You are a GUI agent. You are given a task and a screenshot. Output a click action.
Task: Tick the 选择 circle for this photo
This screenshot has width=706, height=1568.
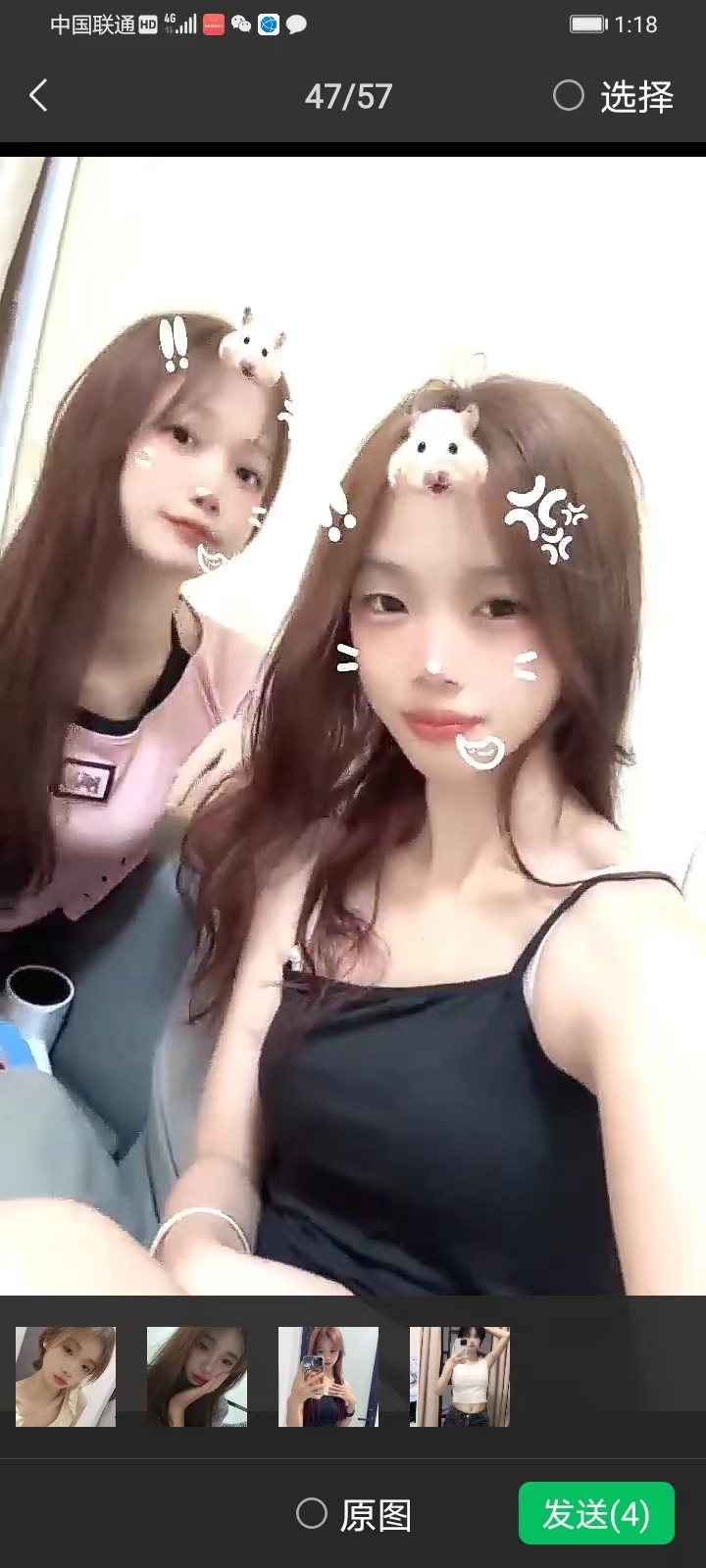tap(569, 96)
